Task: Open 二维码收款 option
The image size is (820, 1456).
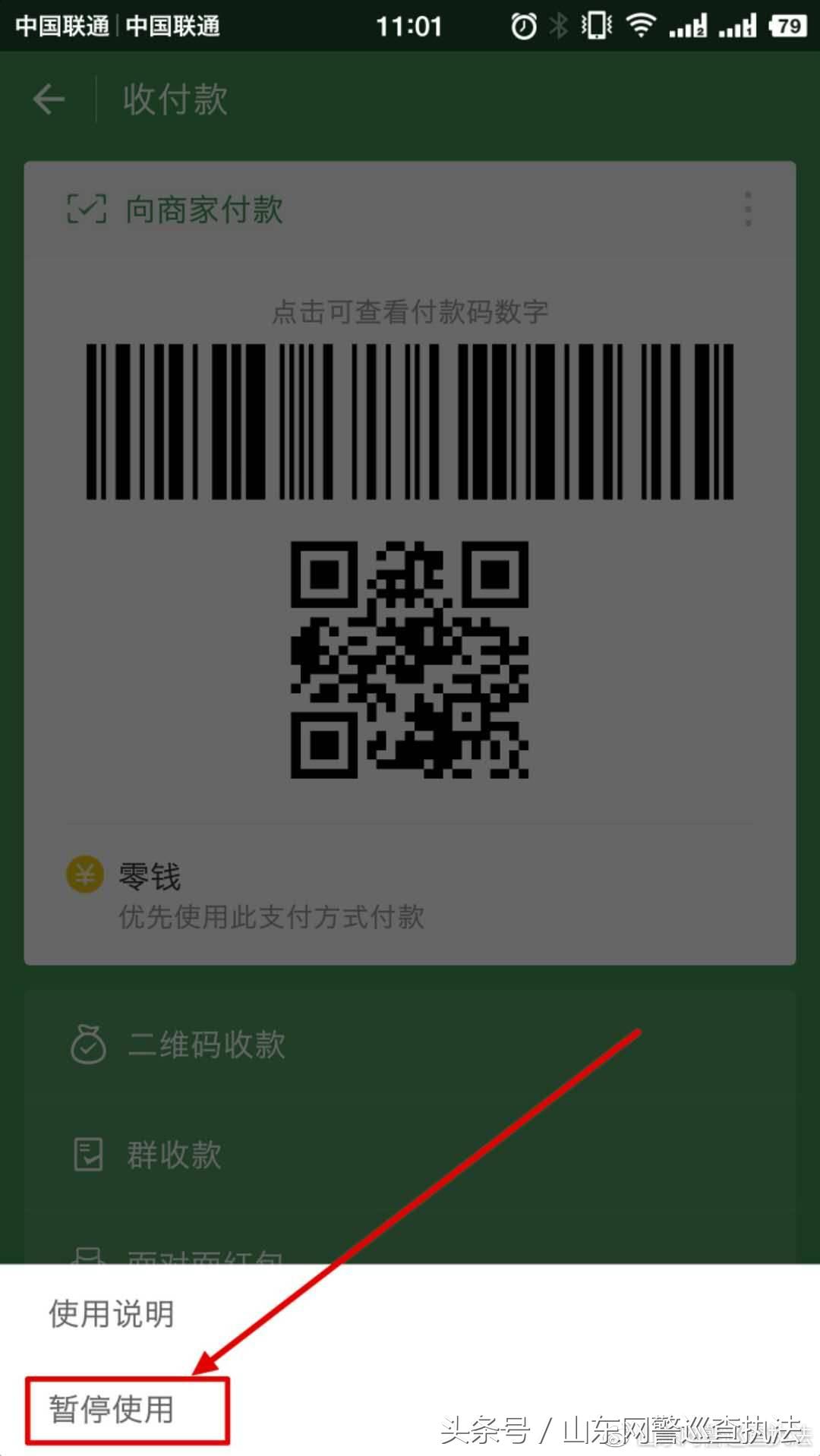Action: click(207, 1045)
